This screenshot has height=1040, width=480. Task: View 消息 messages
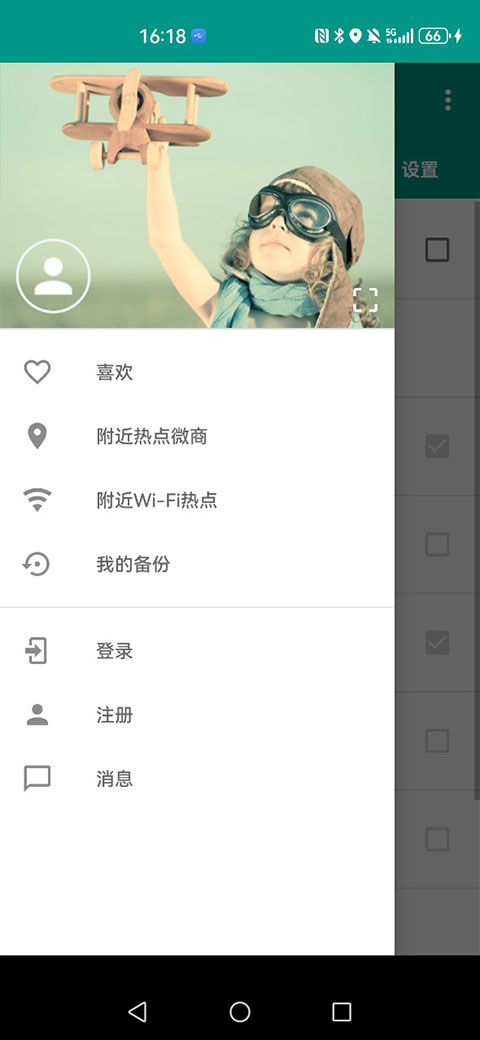(x=197, y=779)
